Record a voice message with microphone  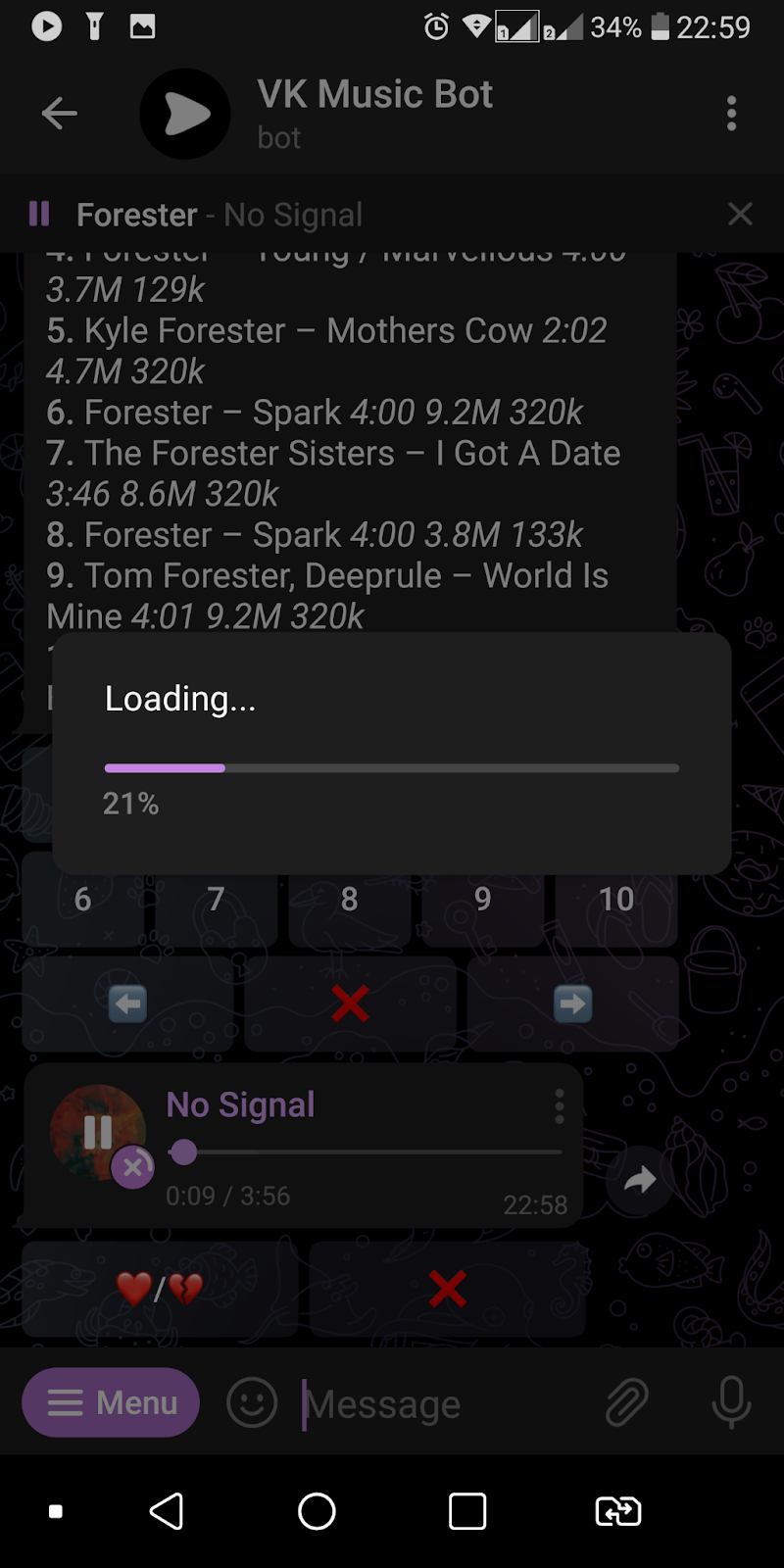click(x=731, y=1403)
